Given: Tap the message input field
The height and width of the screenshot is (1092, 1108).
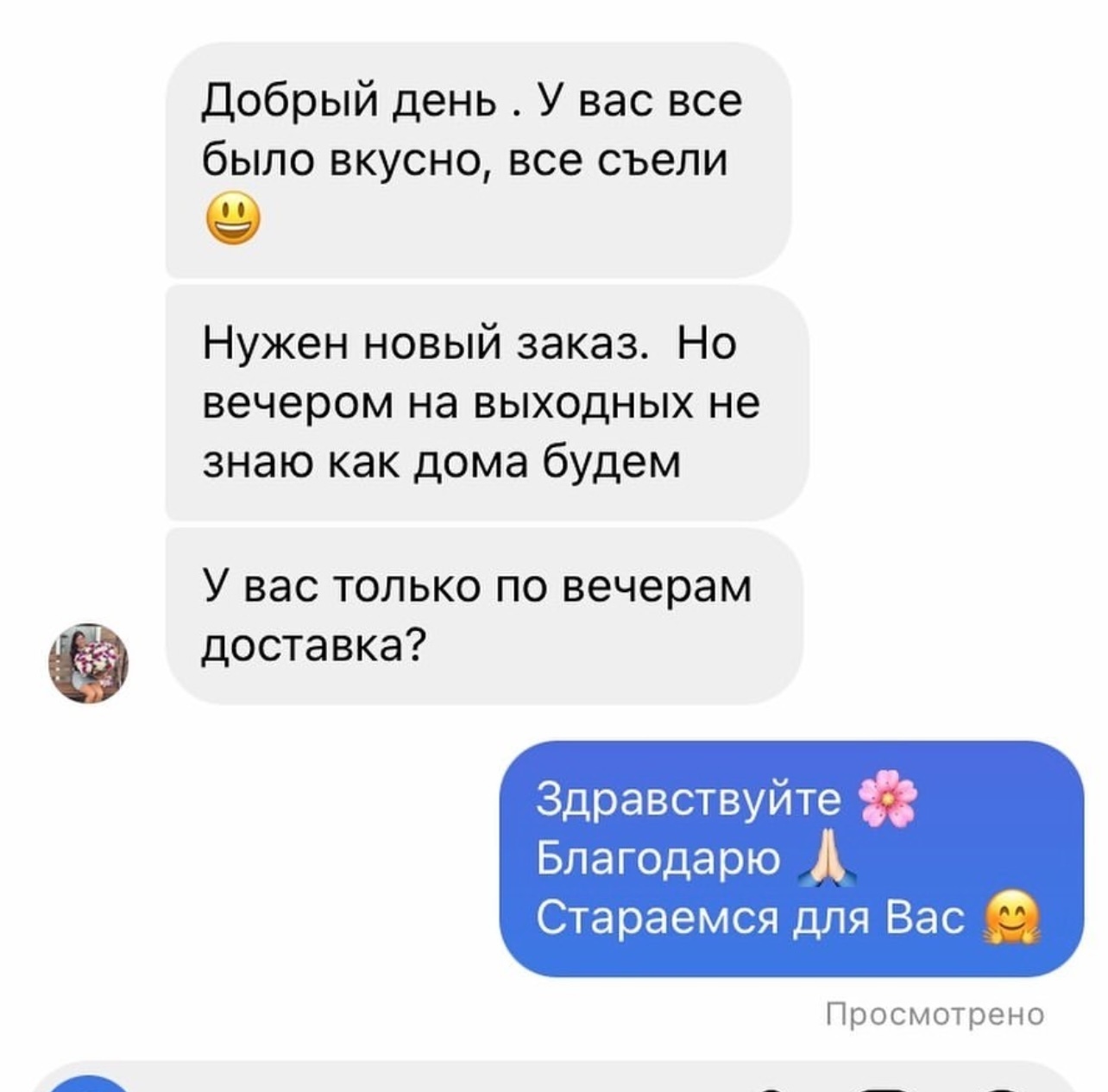Looking at the screenshot, I should click(x=431, y=1081).
